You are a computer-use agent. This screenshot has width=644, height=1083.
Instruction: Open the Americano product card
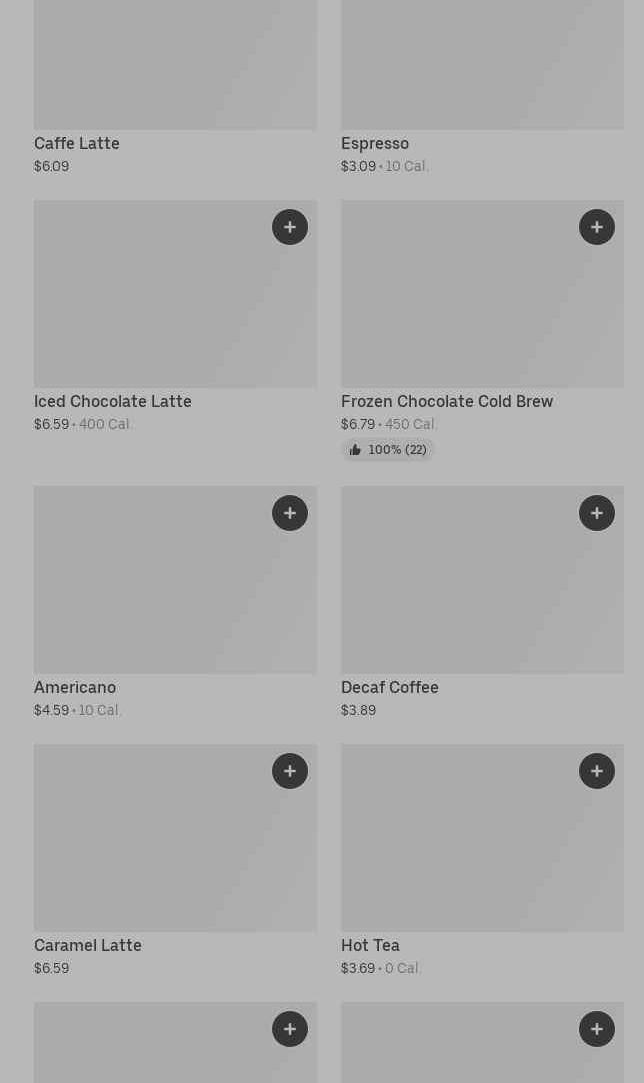(x=176, y=602)
